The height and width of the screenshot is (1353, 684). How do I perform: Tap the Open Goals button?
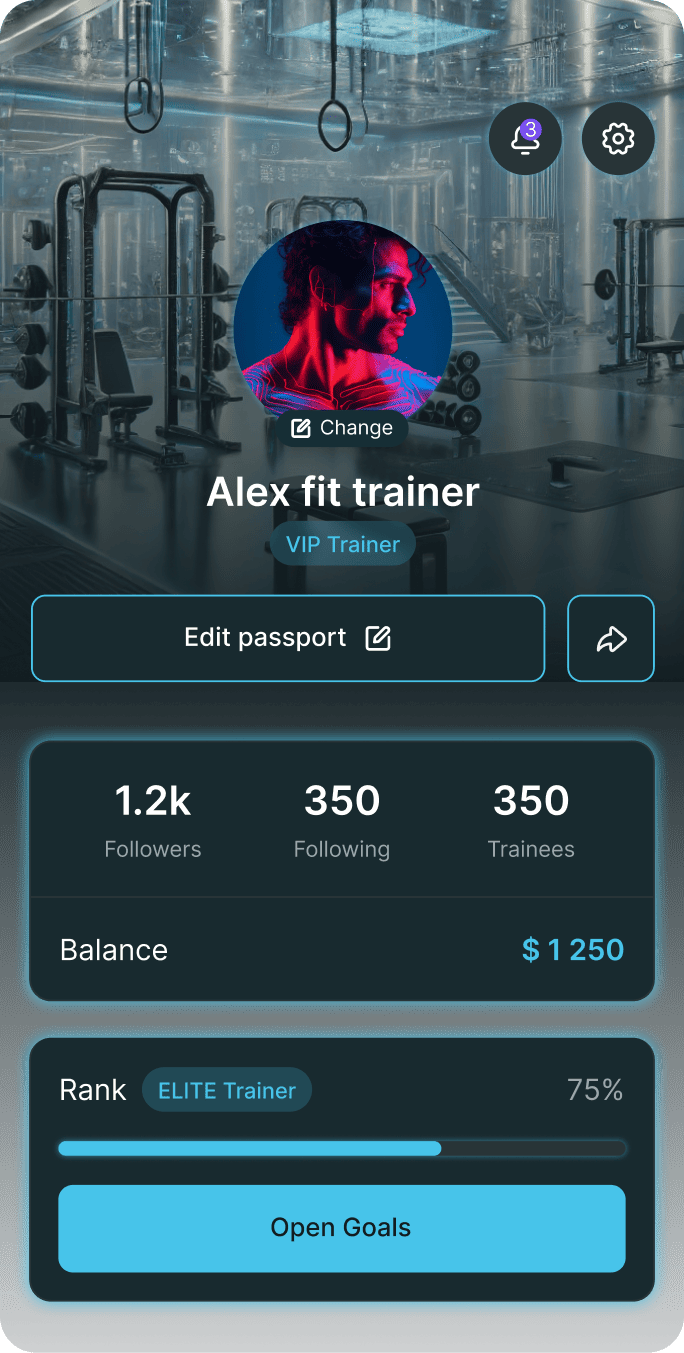pyautogui.click(x=342, y=1228)
